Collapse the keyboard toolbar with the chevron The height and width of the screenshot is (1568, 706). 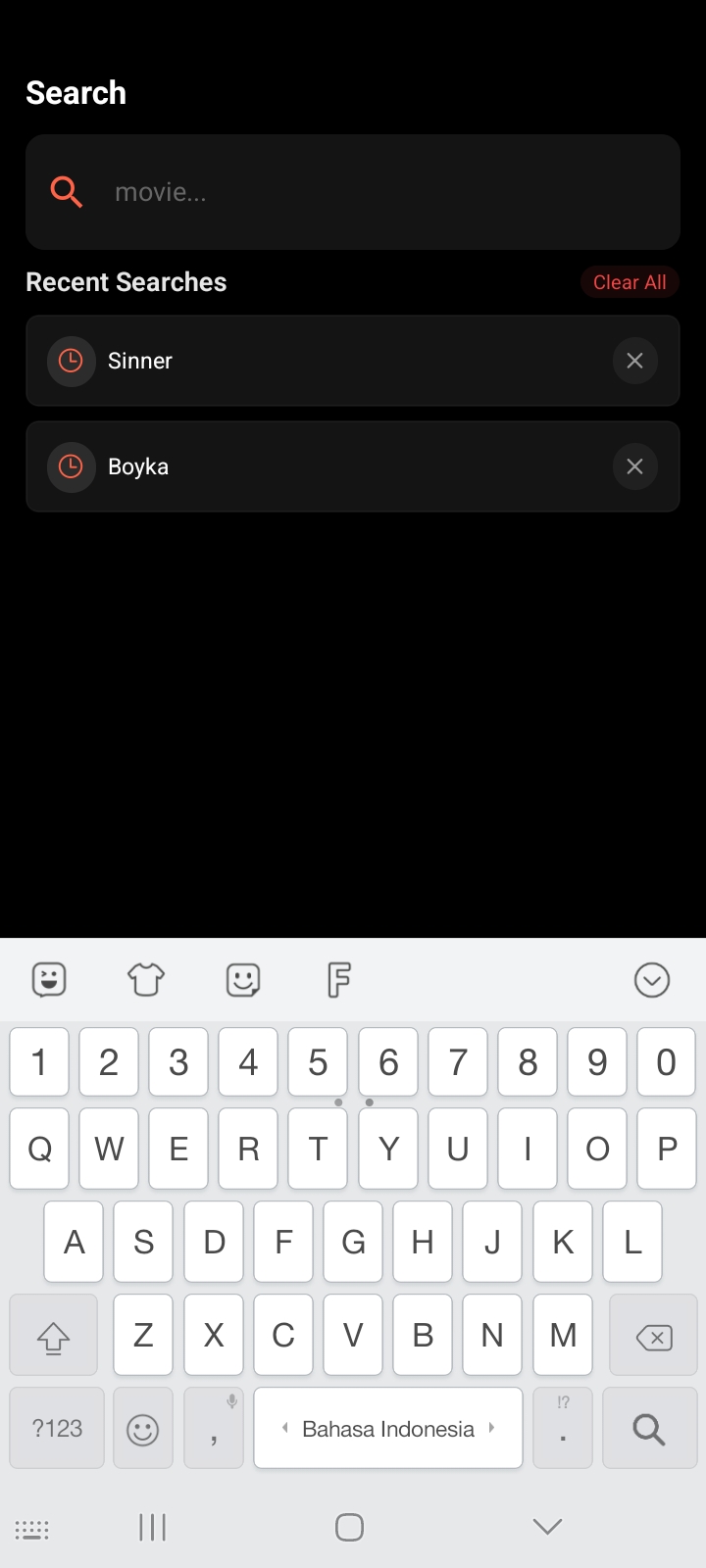(652, 979)
